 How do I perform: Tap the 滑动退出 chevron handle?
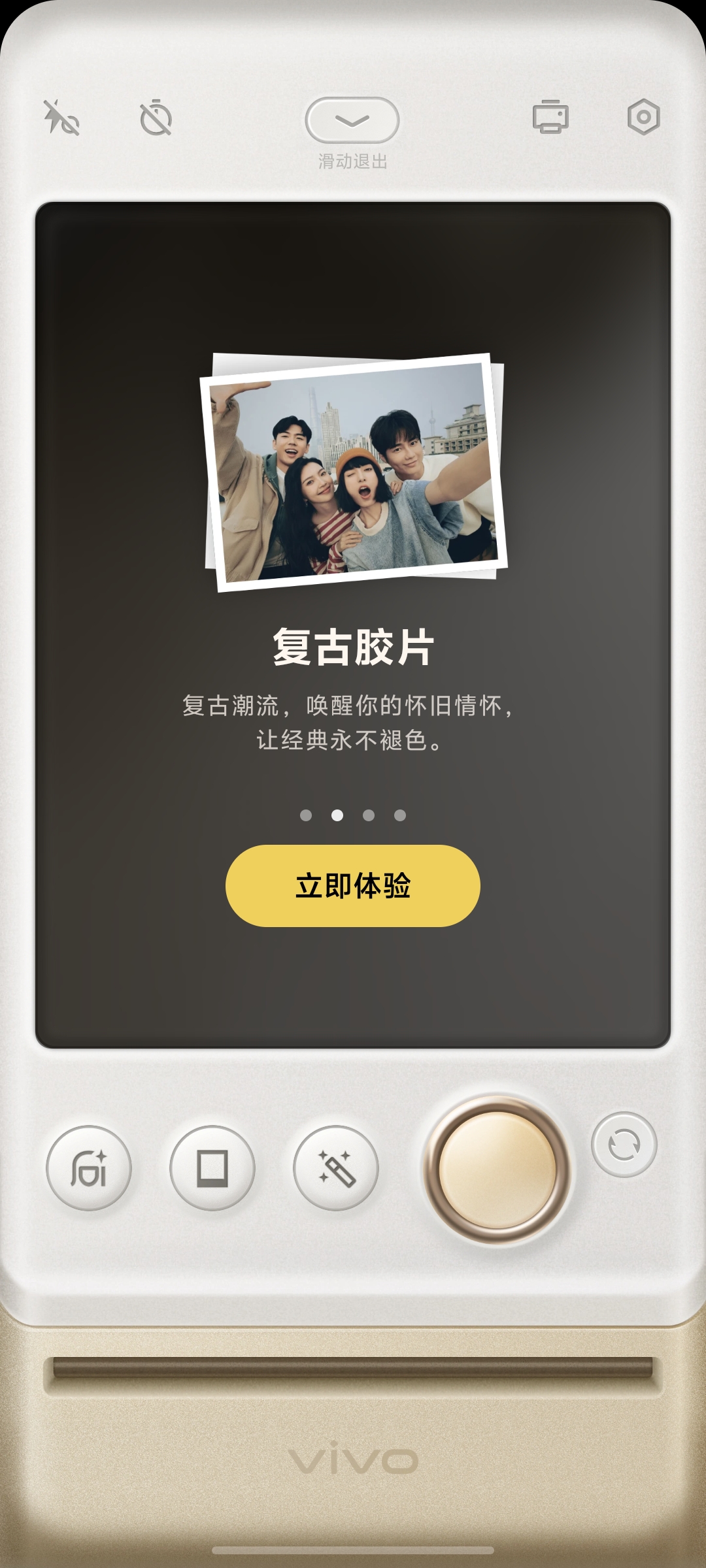[352, 120]
